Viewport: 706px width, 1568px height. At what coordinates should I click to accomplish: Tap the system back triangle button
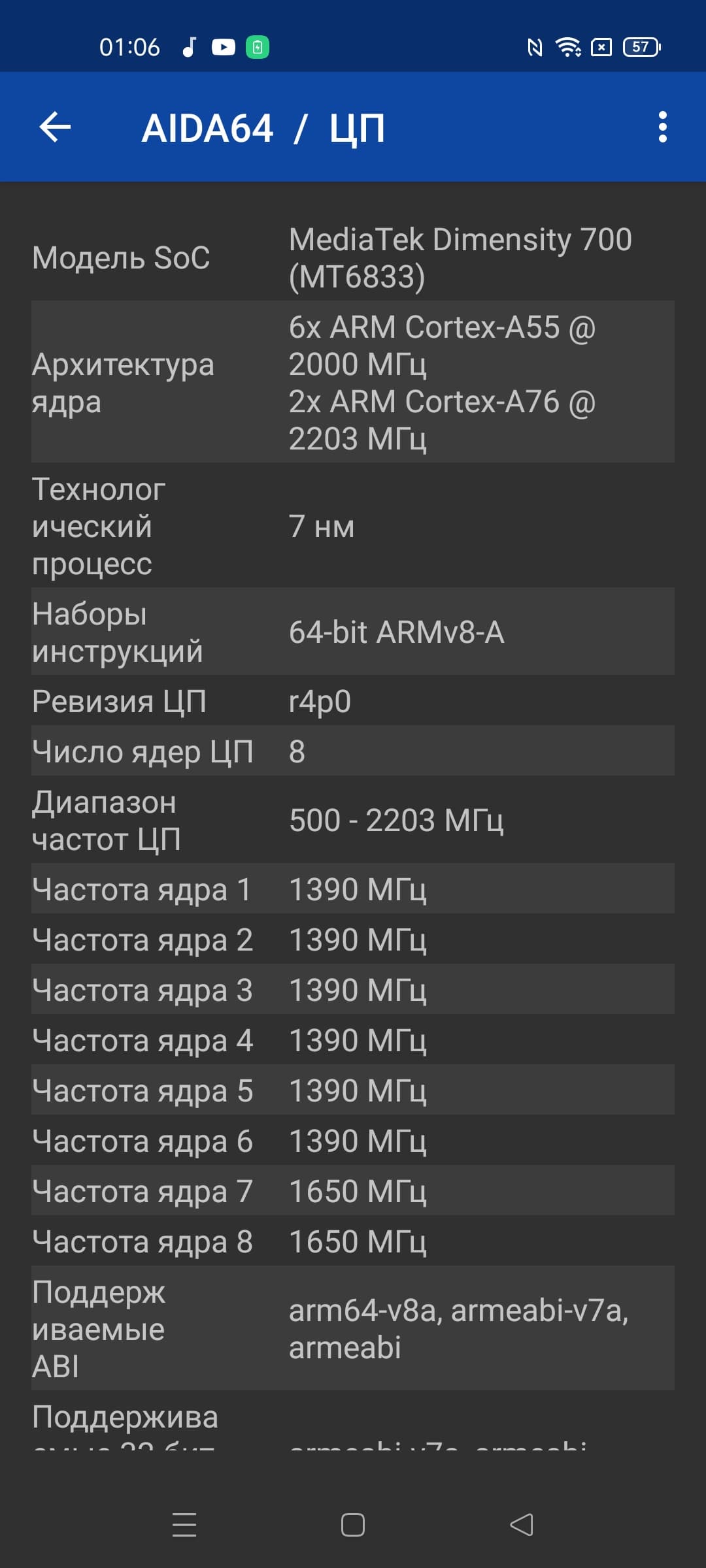(521, 1525)
